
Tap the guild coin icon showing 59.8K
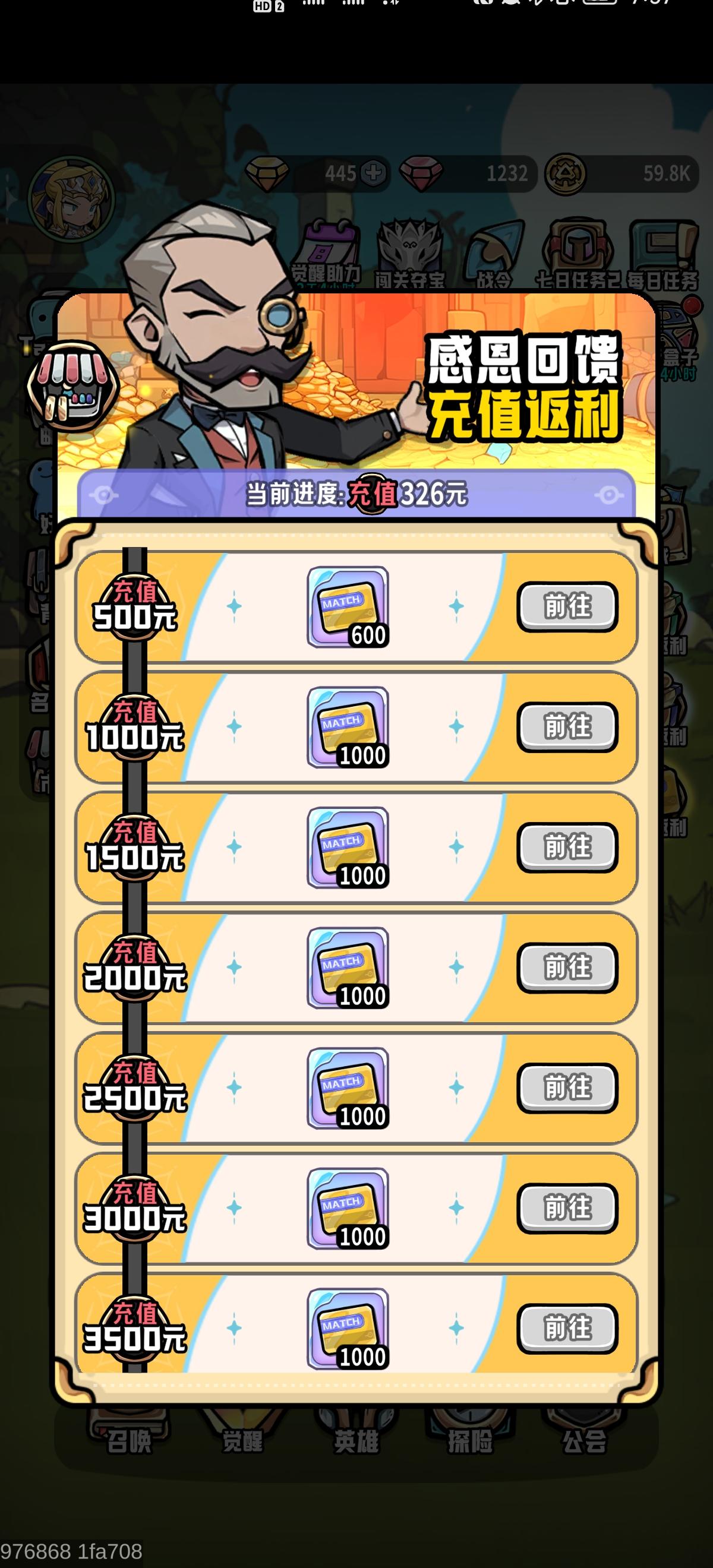[565, 173]
